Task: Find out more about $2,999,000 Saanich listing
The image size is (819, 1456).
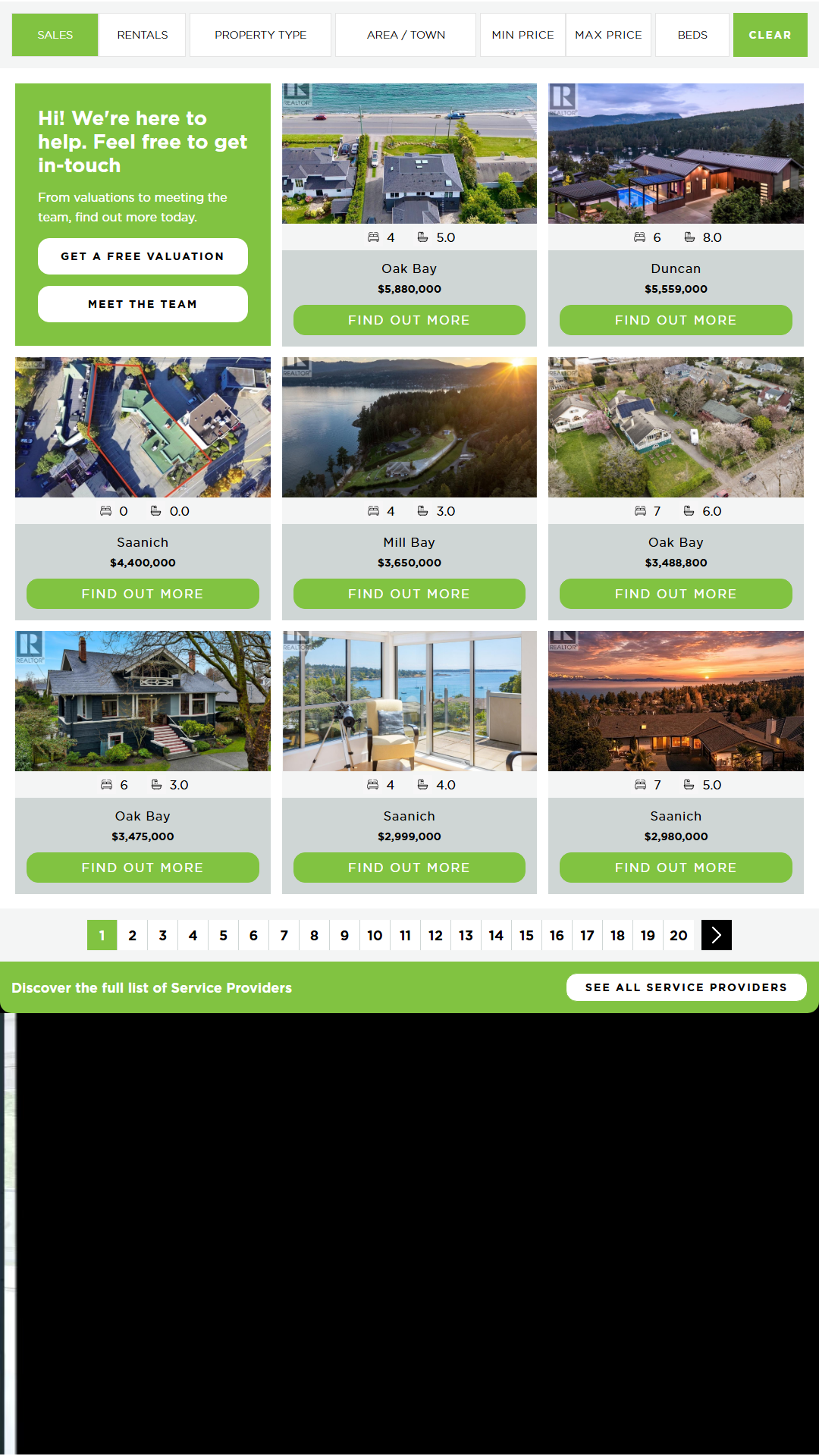Action: pos(409,868)
